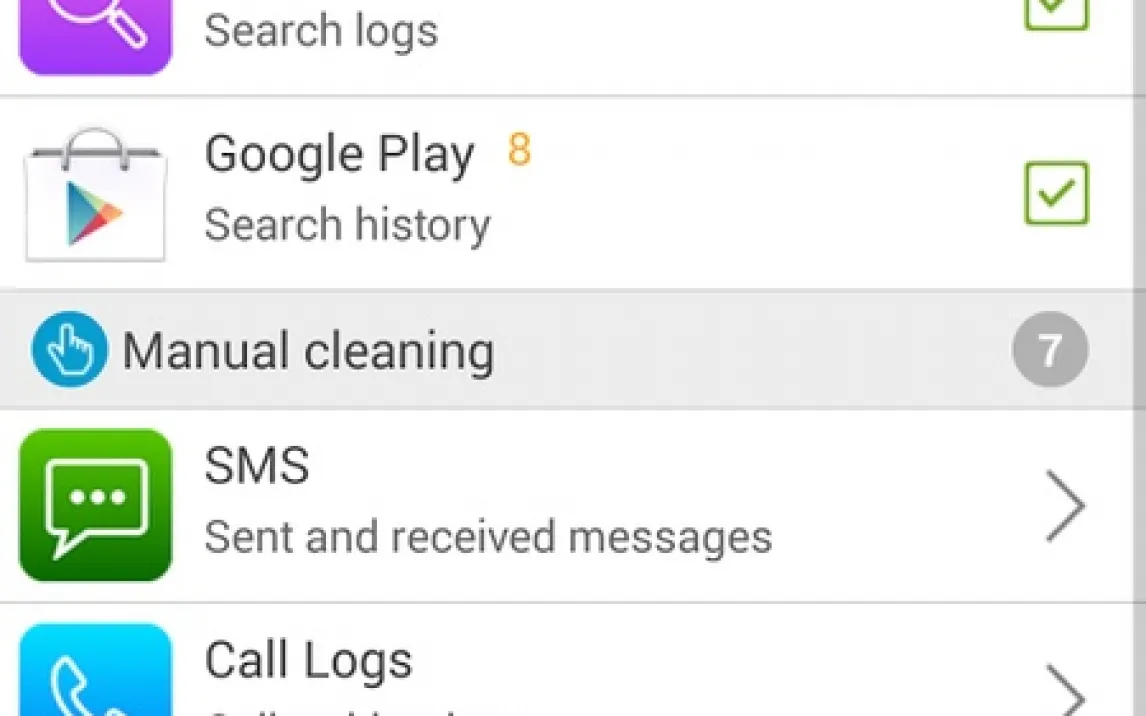Untick the Google Play search history checkbox
This screenshot has height=716, width=1146.
pyautogui.click(x=1056, y=193)
